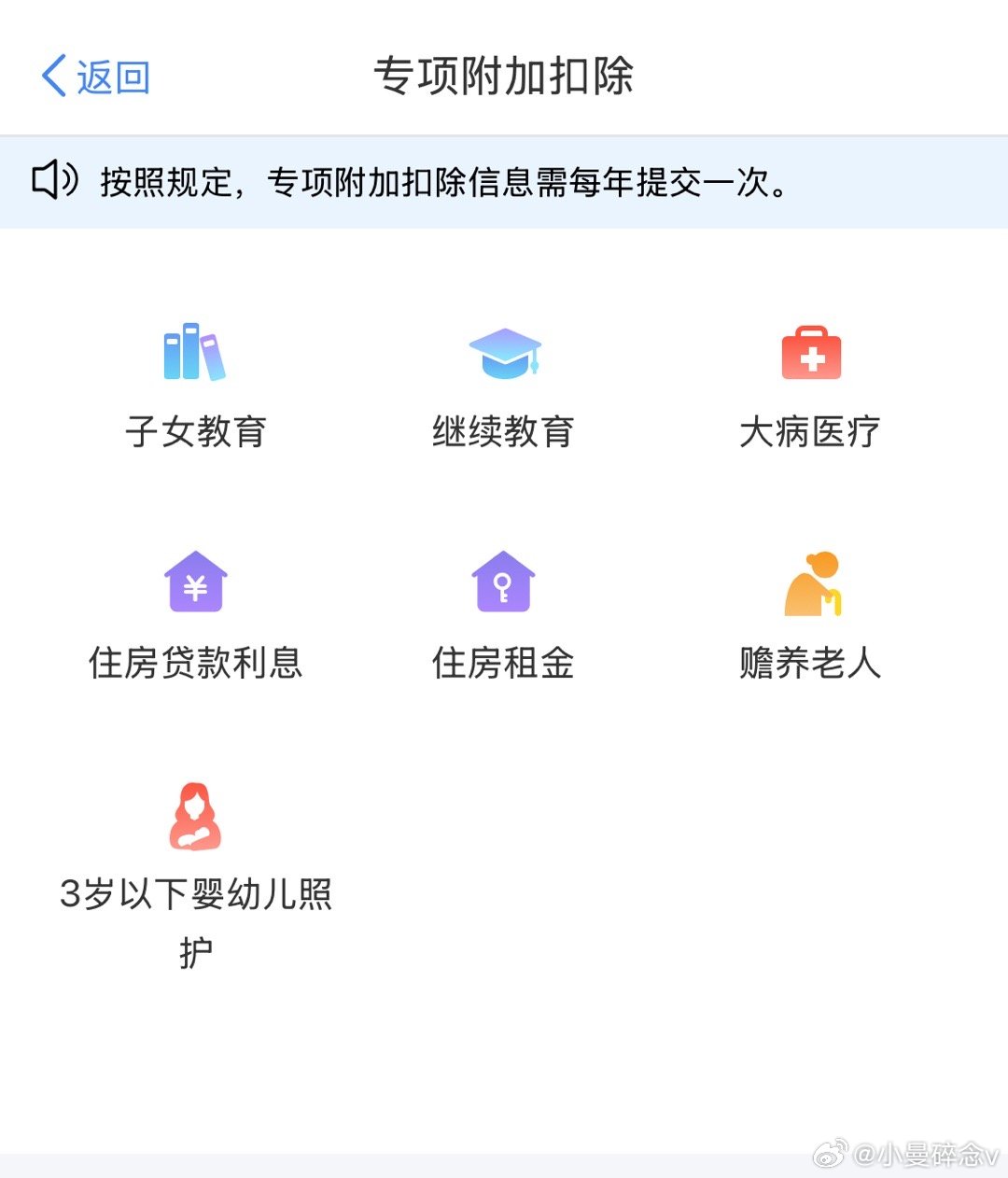The height and width of the screenshot is (1178, 1008).
Task: Click the 大病医疗 text label
Action: [x=810, y=431]
